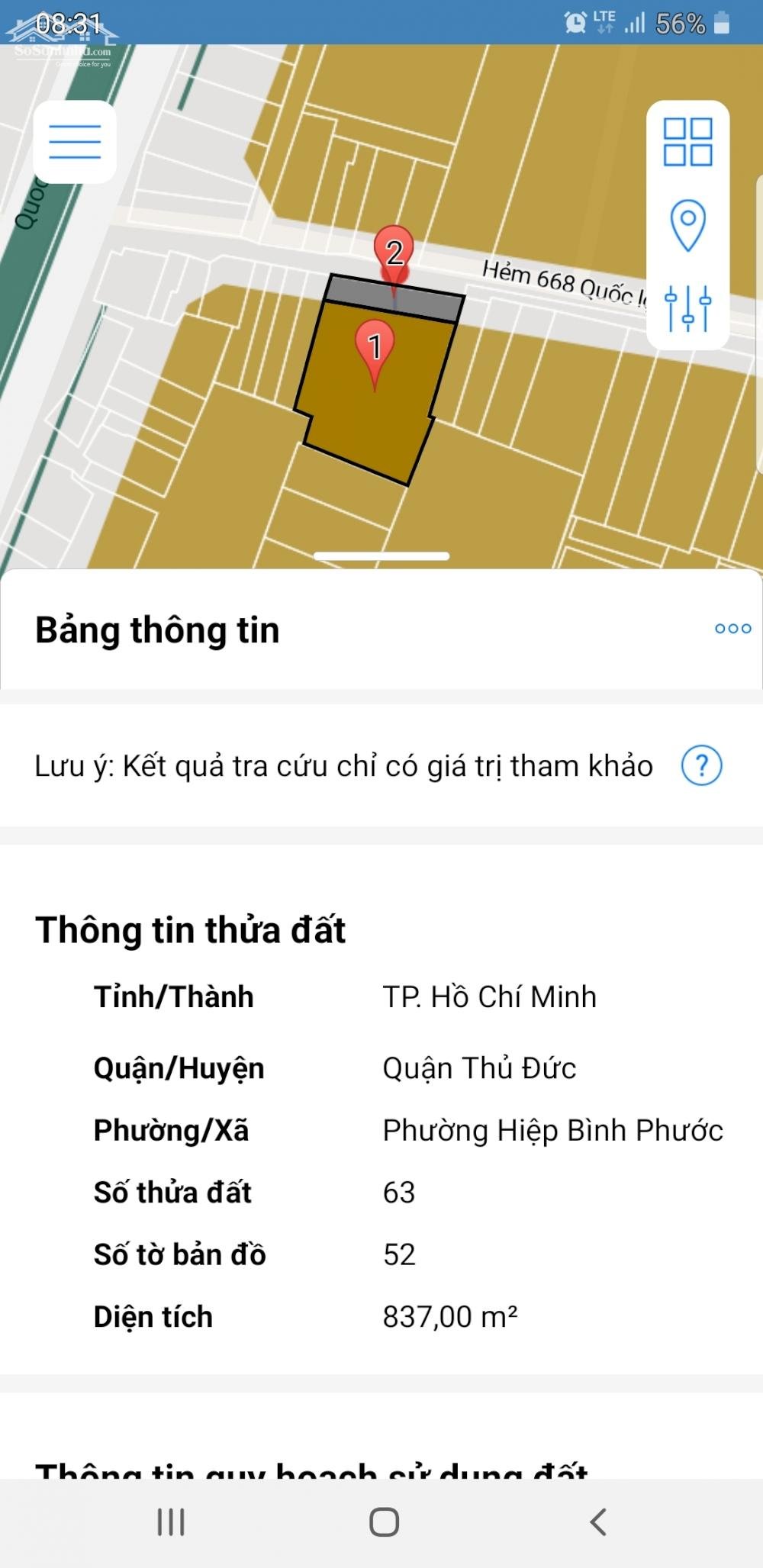Open the three-dot options in Bảng thông tin
Screen dimensions: 763x1568
coord(732,629)
